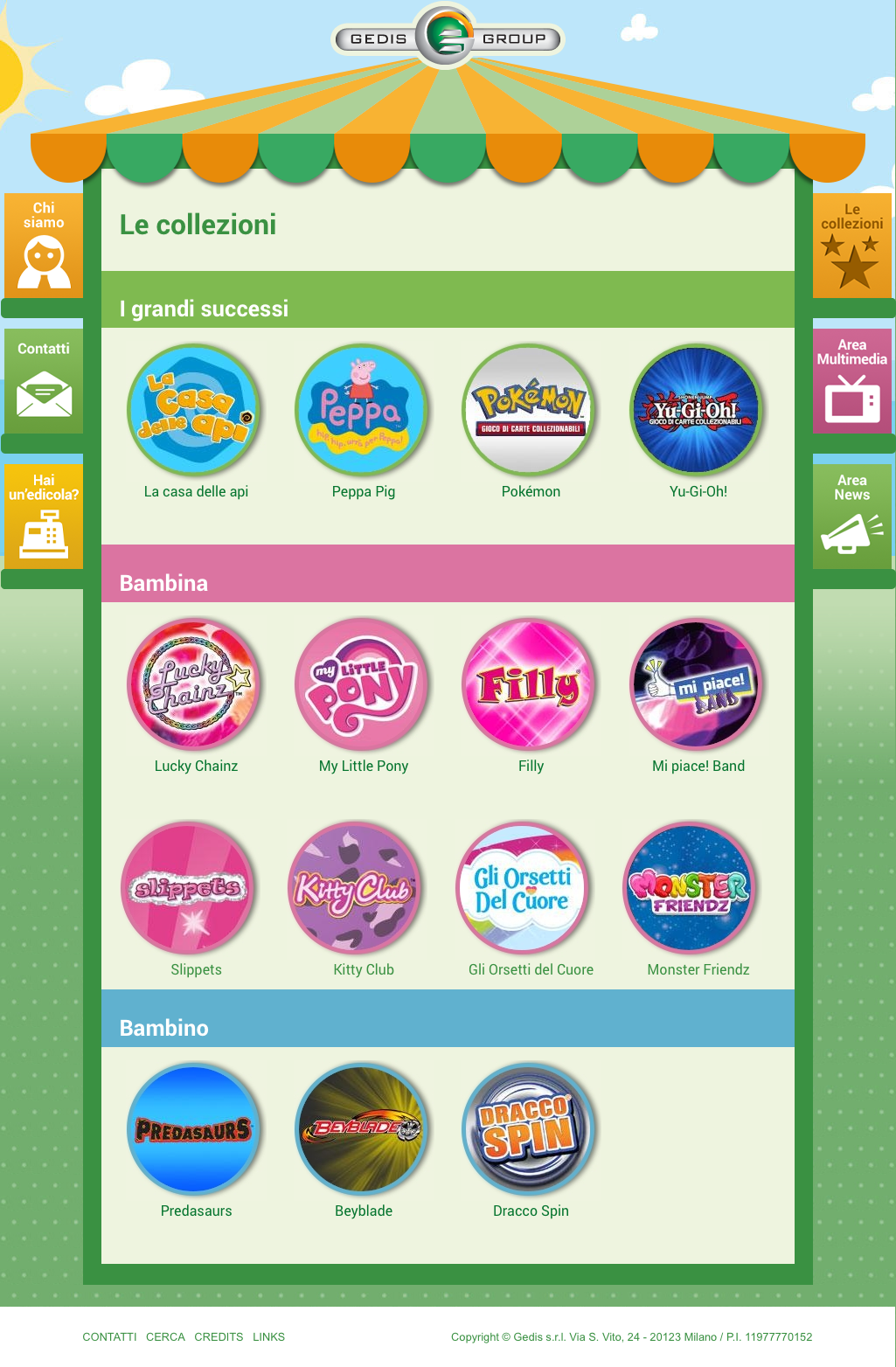
Task: Open CREDITS footer link
Action: pyautogui.click(x=219, y=1336)
